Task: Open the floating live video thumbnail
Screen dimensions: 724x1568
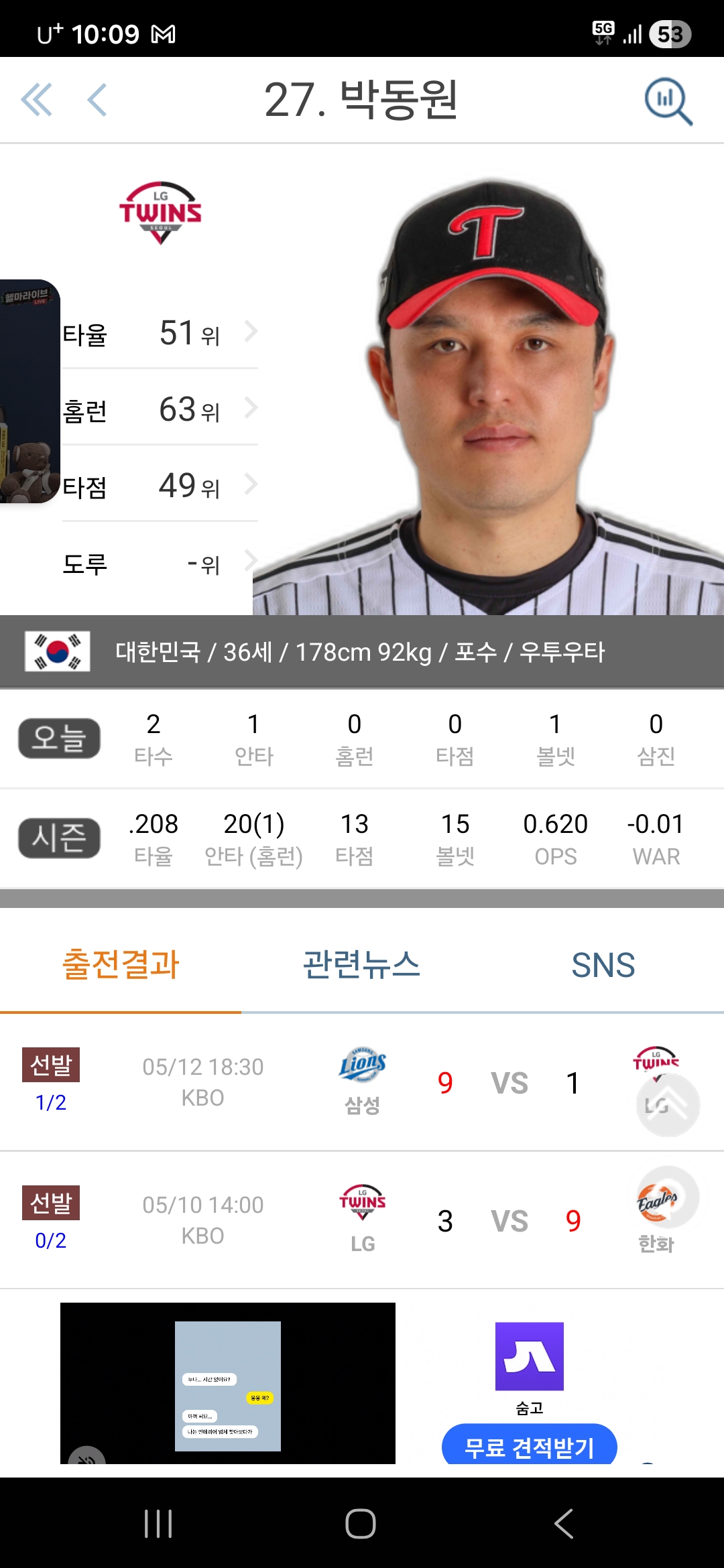Action: coord(29,391)
